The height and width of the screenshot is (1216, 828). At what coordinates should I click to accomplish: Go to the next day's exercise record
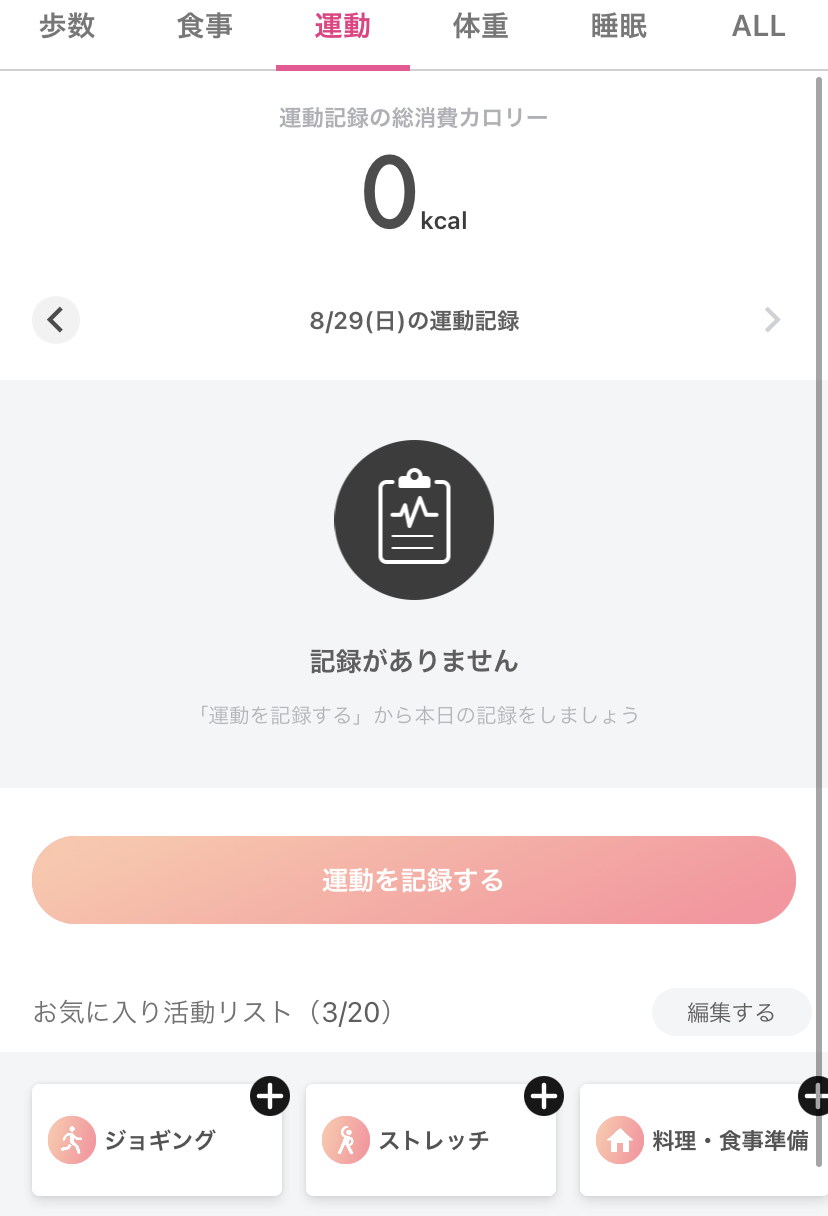coord(772,320)
